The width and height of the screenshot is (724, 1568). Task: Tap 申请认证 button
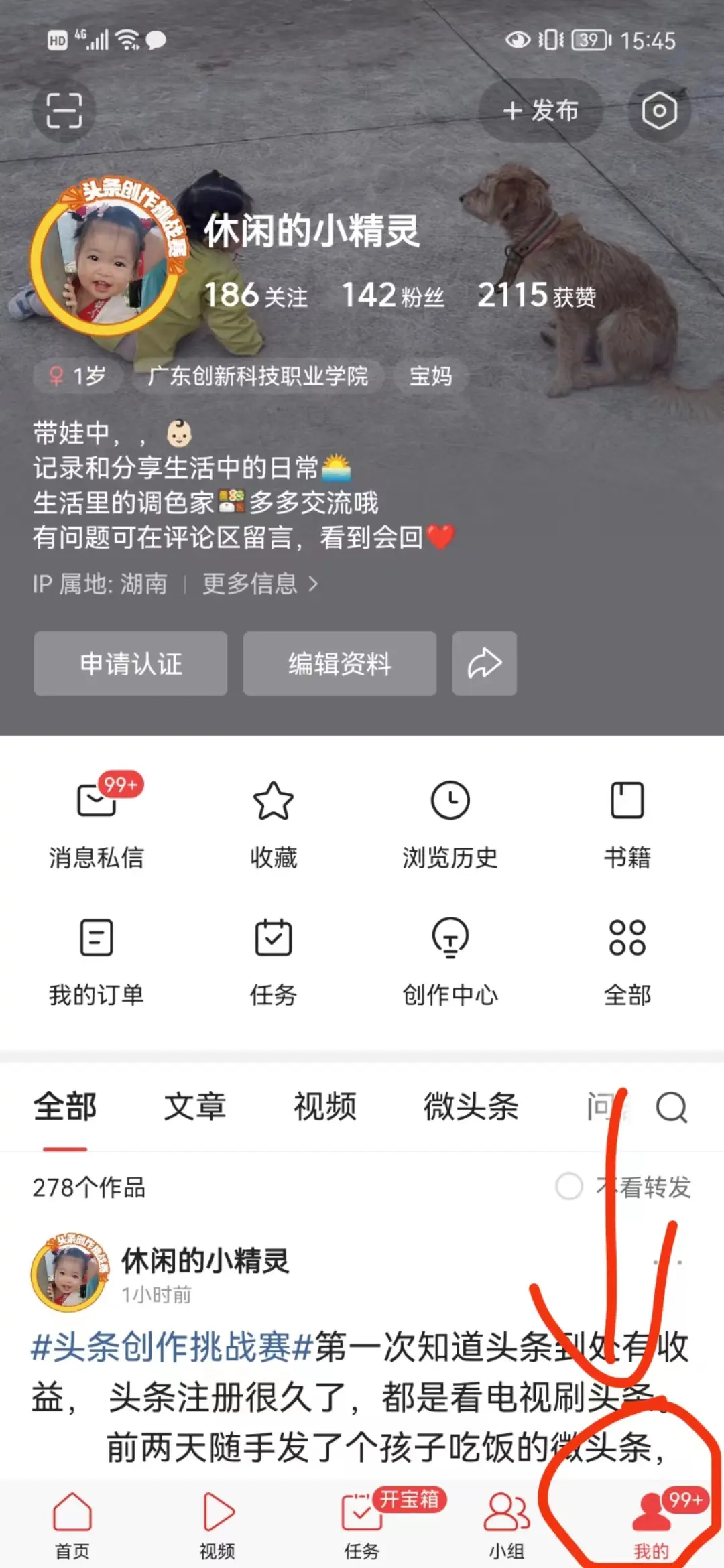click(131, 663)
